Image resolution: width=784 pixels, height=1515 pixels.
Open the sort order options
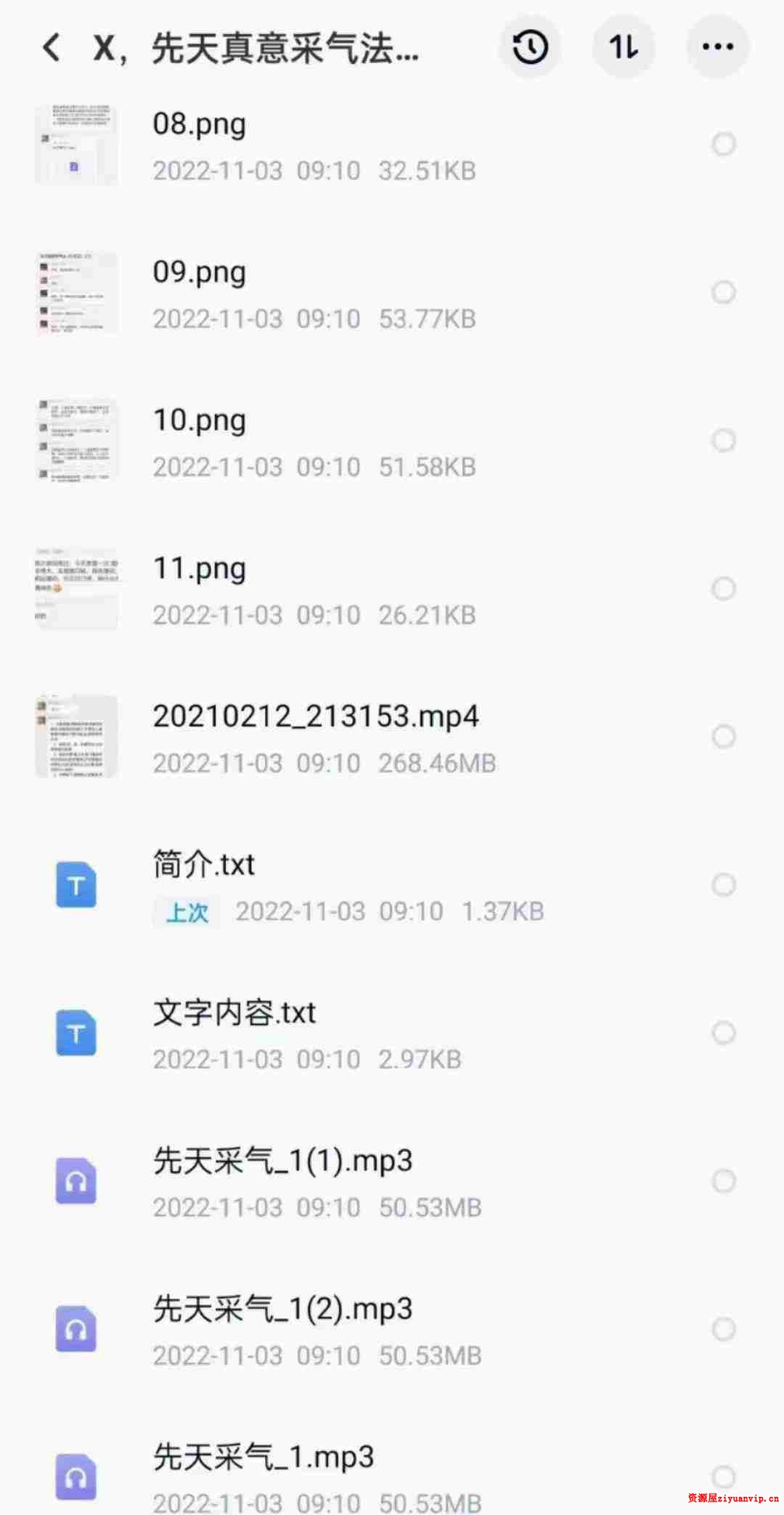pos(624,48)
